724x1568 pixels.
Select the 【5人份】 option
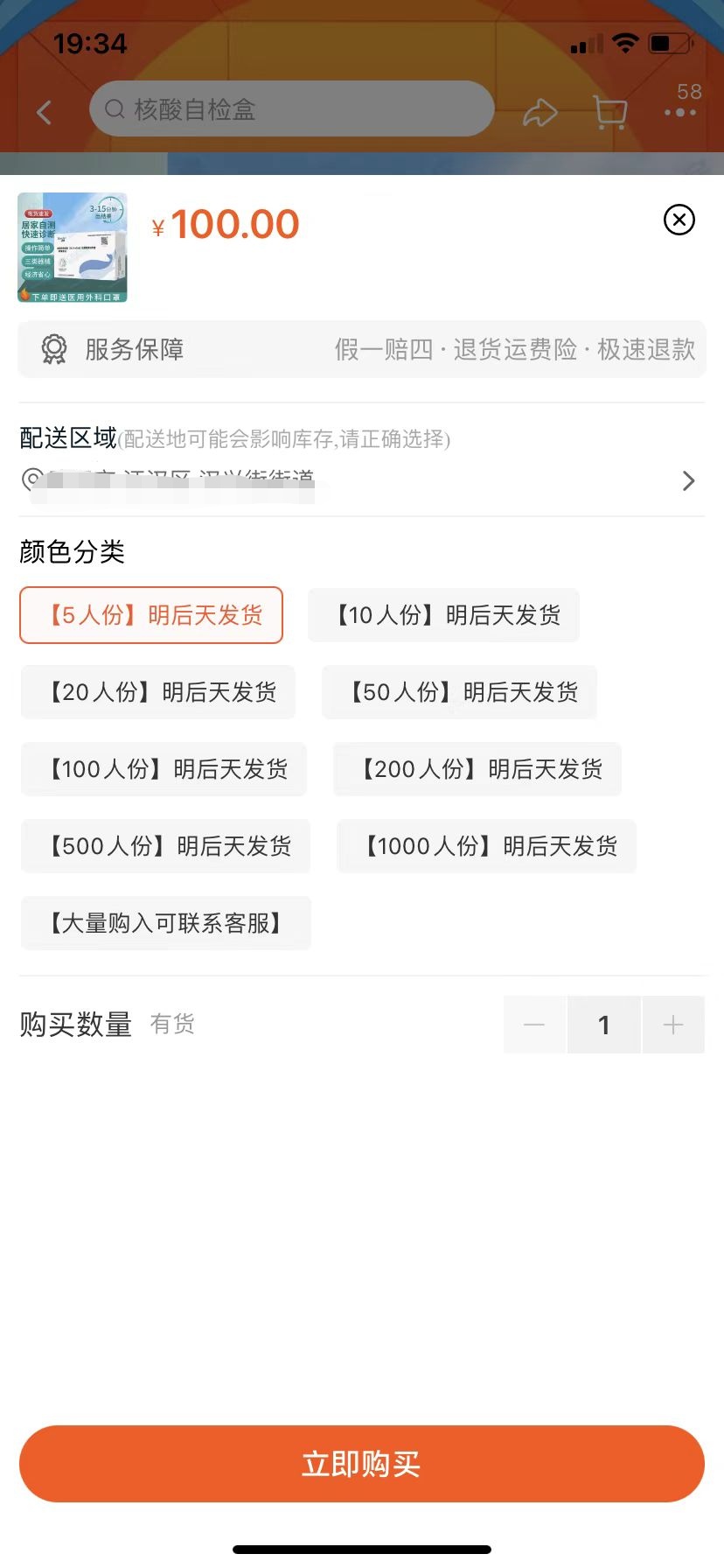point(151,615)
